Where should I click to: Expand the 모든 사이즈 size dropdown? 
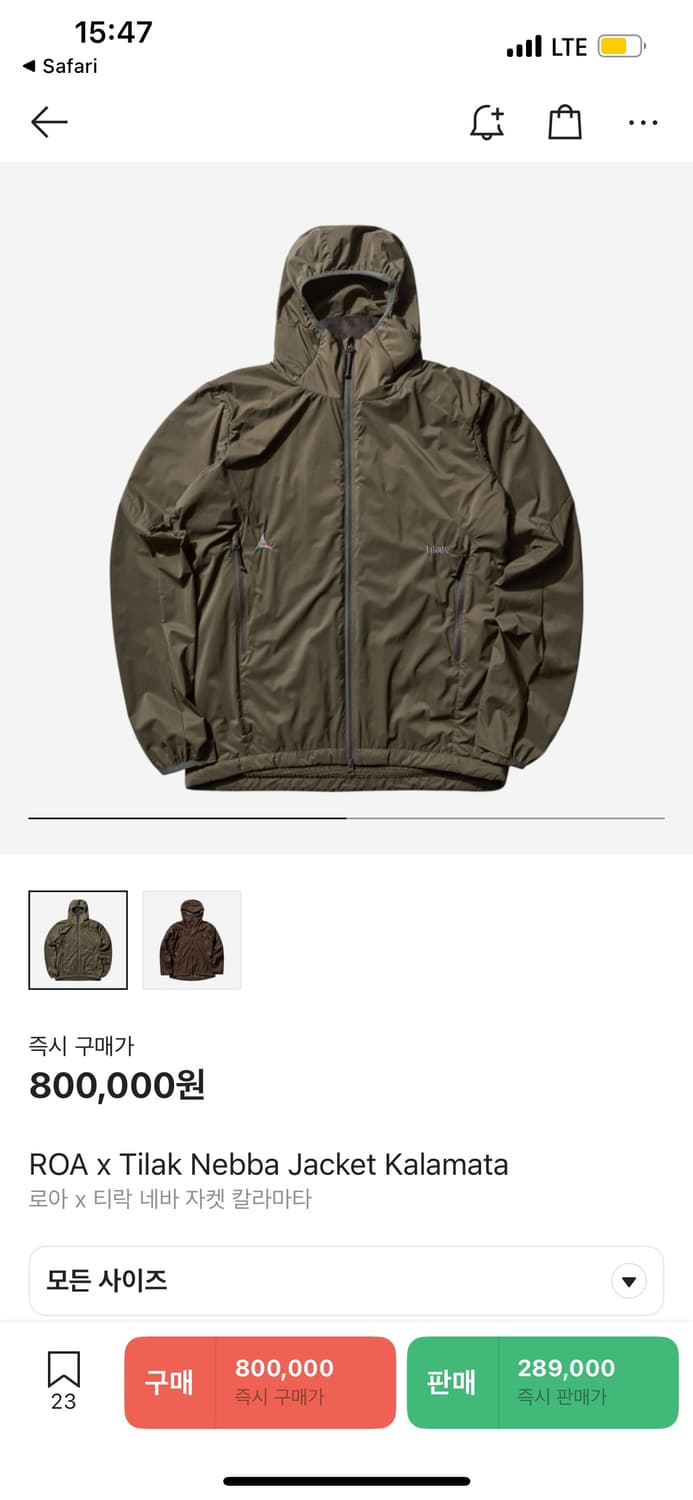point(346,1280)
